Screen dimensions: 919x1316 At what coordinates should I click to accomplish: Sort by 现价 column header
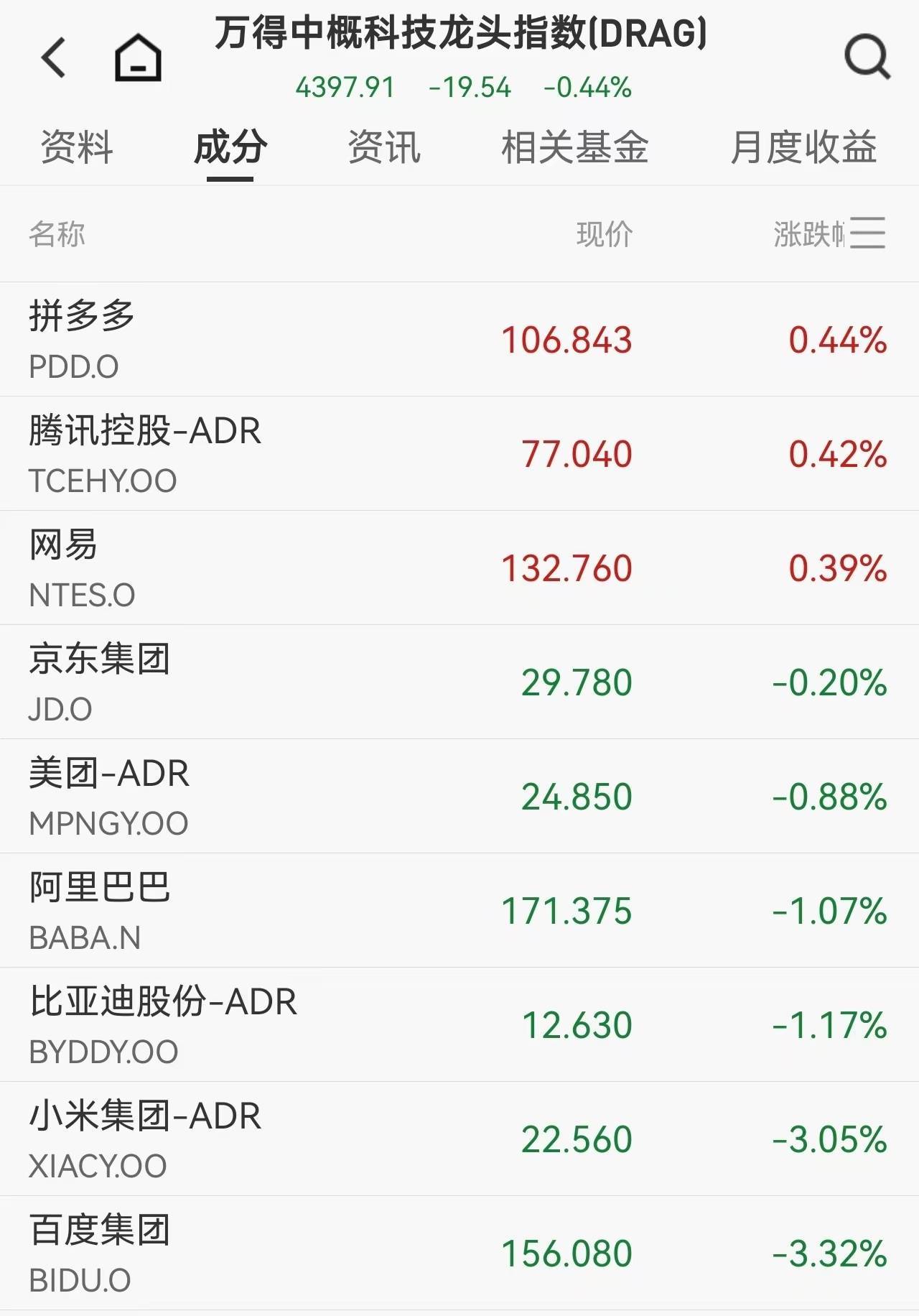click(x=604, y=234)
